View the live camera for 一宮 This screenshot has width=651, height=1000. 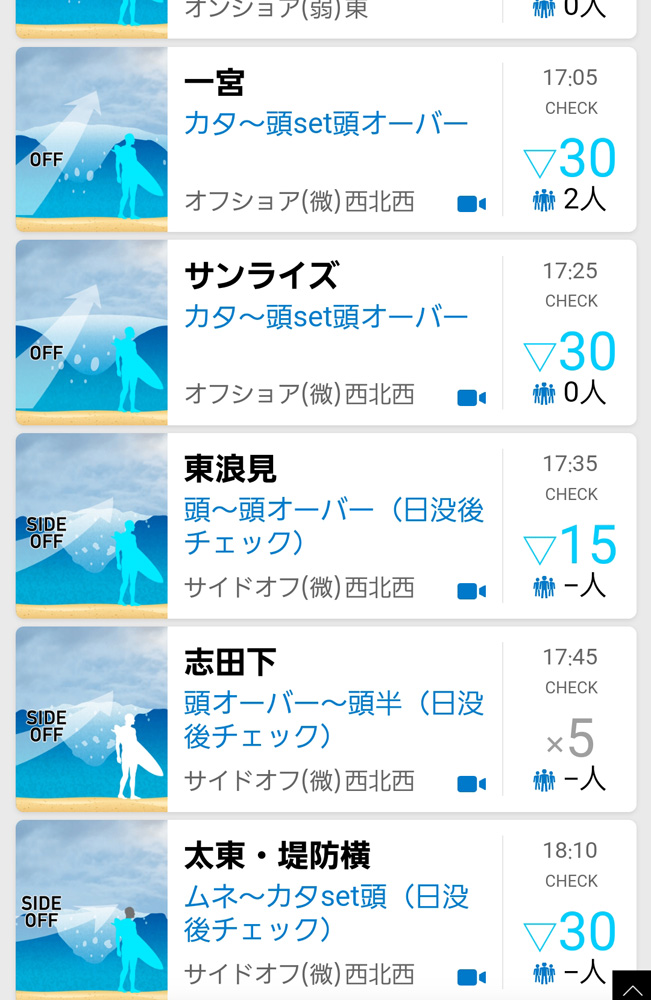click(471, 204)
